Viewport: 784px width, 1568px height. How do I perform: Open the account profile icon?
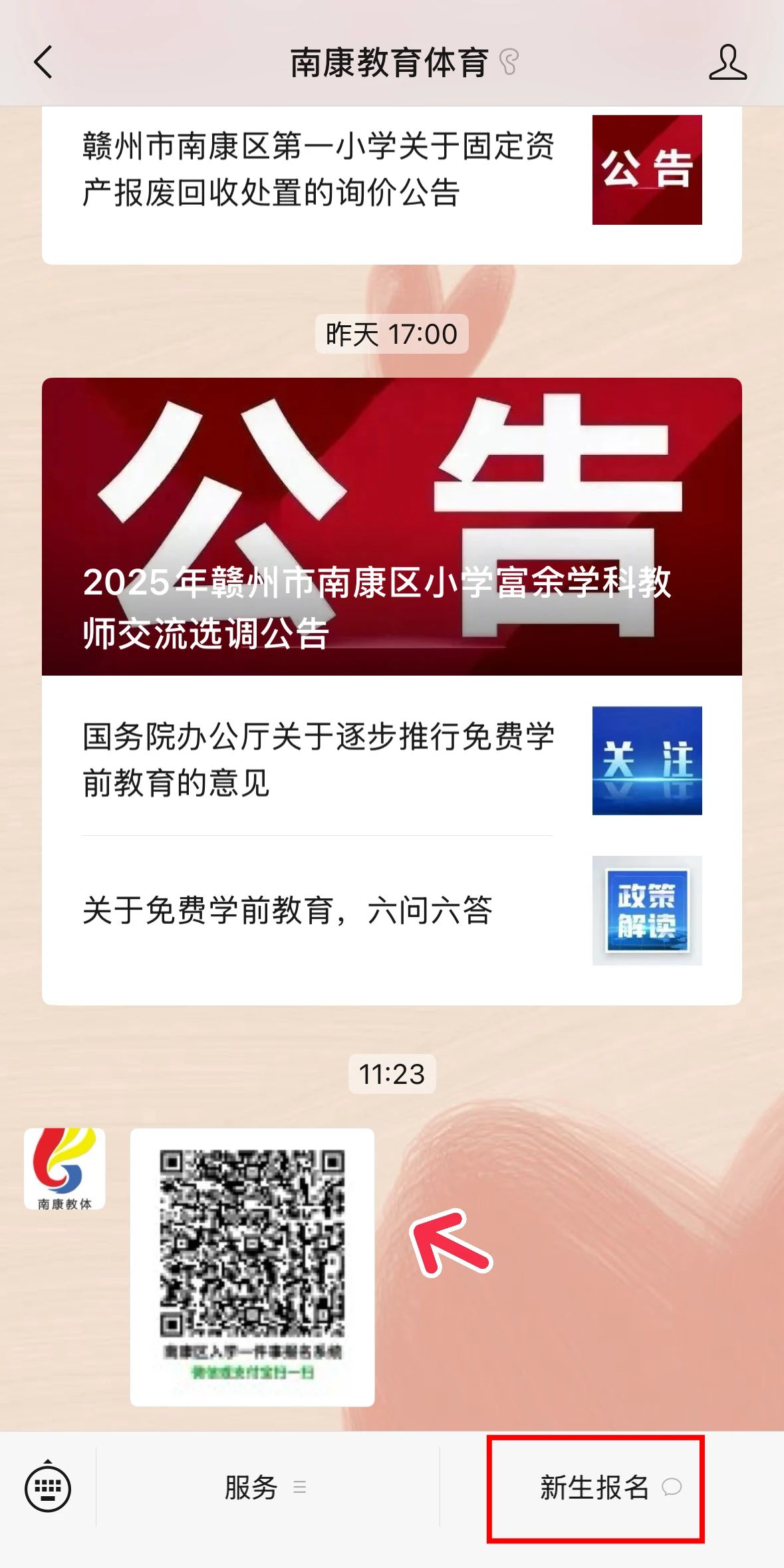coord(727,63)
